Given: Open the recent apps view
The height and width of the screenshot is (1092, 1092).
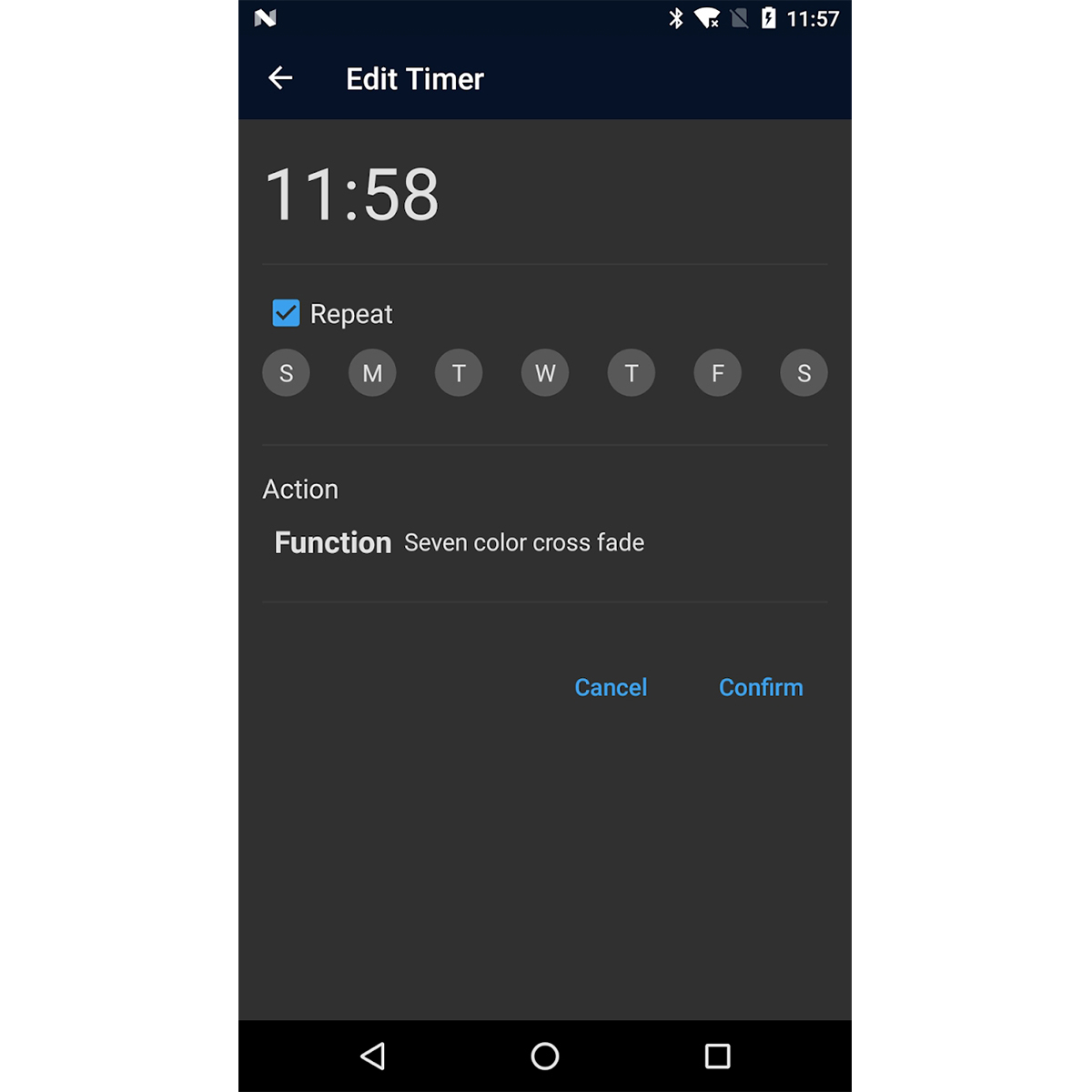Looking at the screenshot, I should click(x=717, y=1056).
